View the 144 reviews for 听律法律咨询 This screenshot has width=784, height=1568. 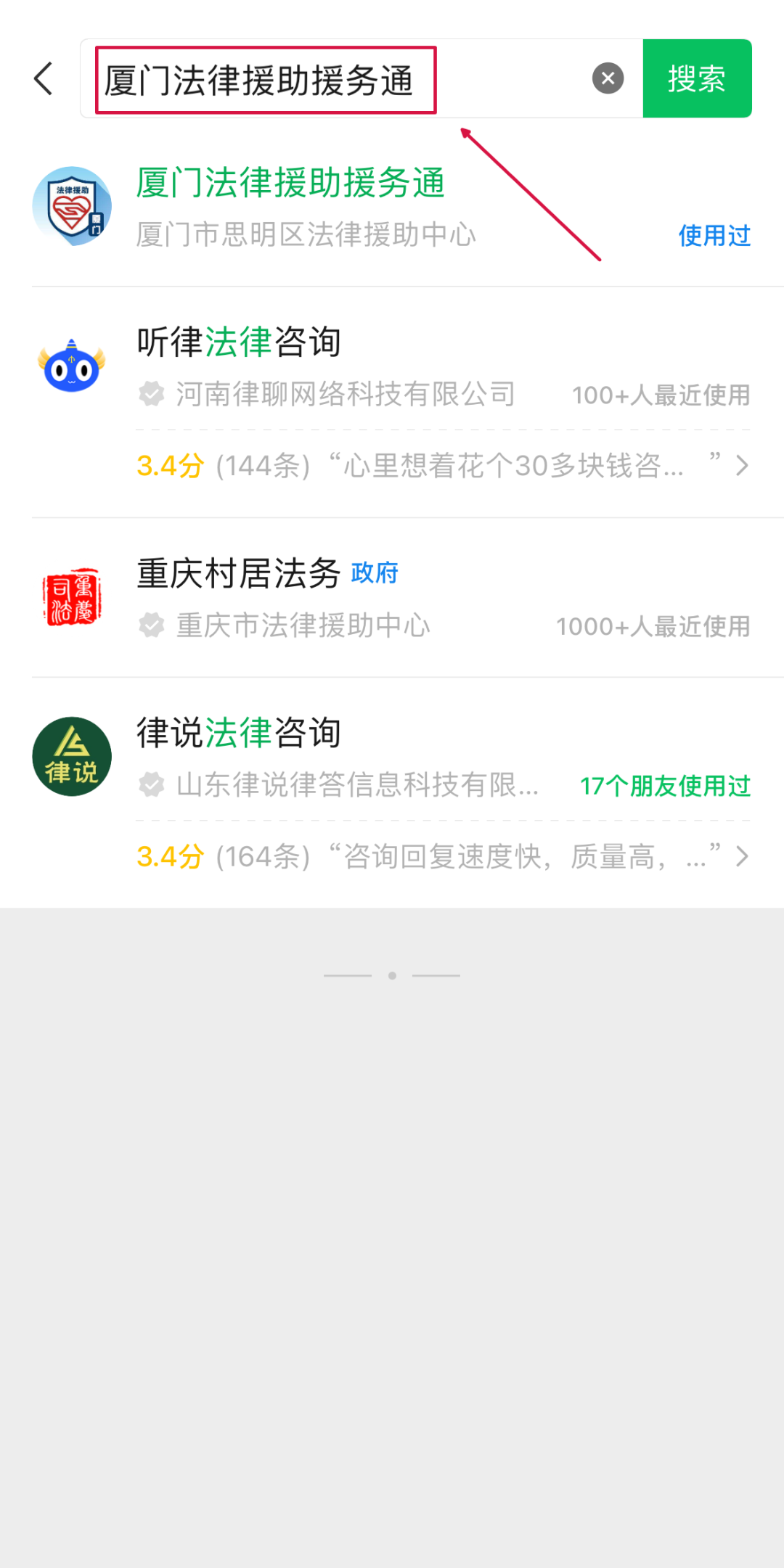pos(443,466)
